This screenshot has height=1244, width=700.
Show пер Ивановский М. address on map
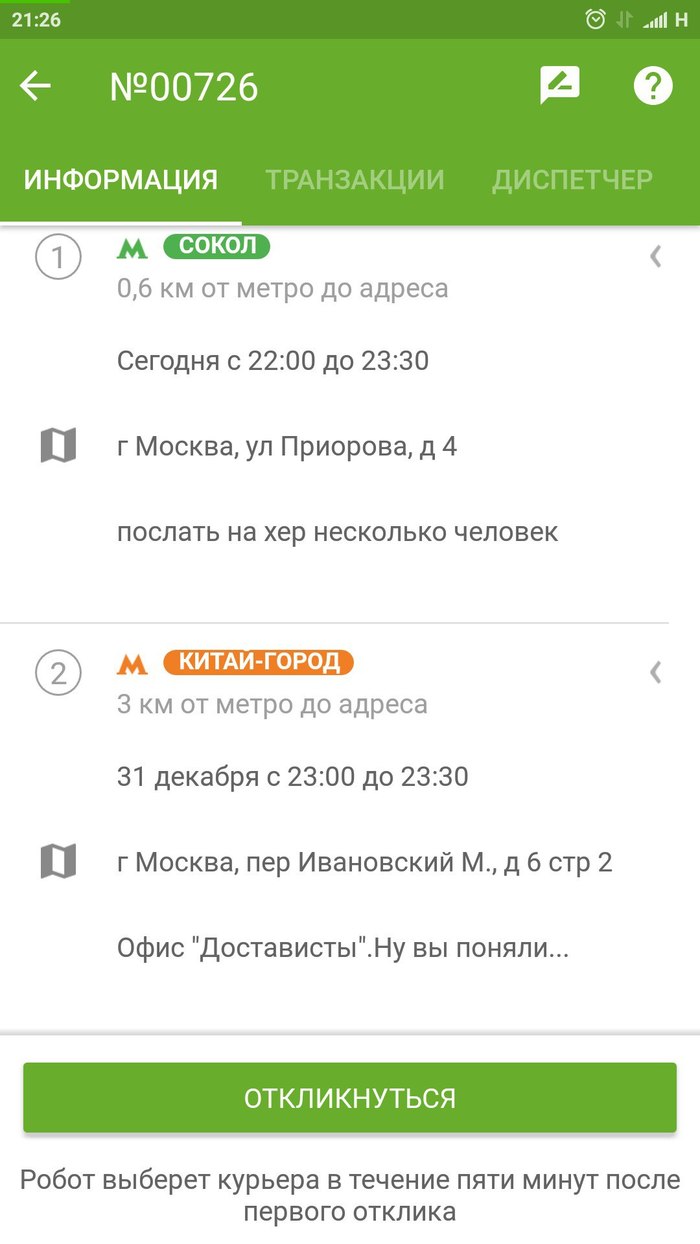(58, 861)
